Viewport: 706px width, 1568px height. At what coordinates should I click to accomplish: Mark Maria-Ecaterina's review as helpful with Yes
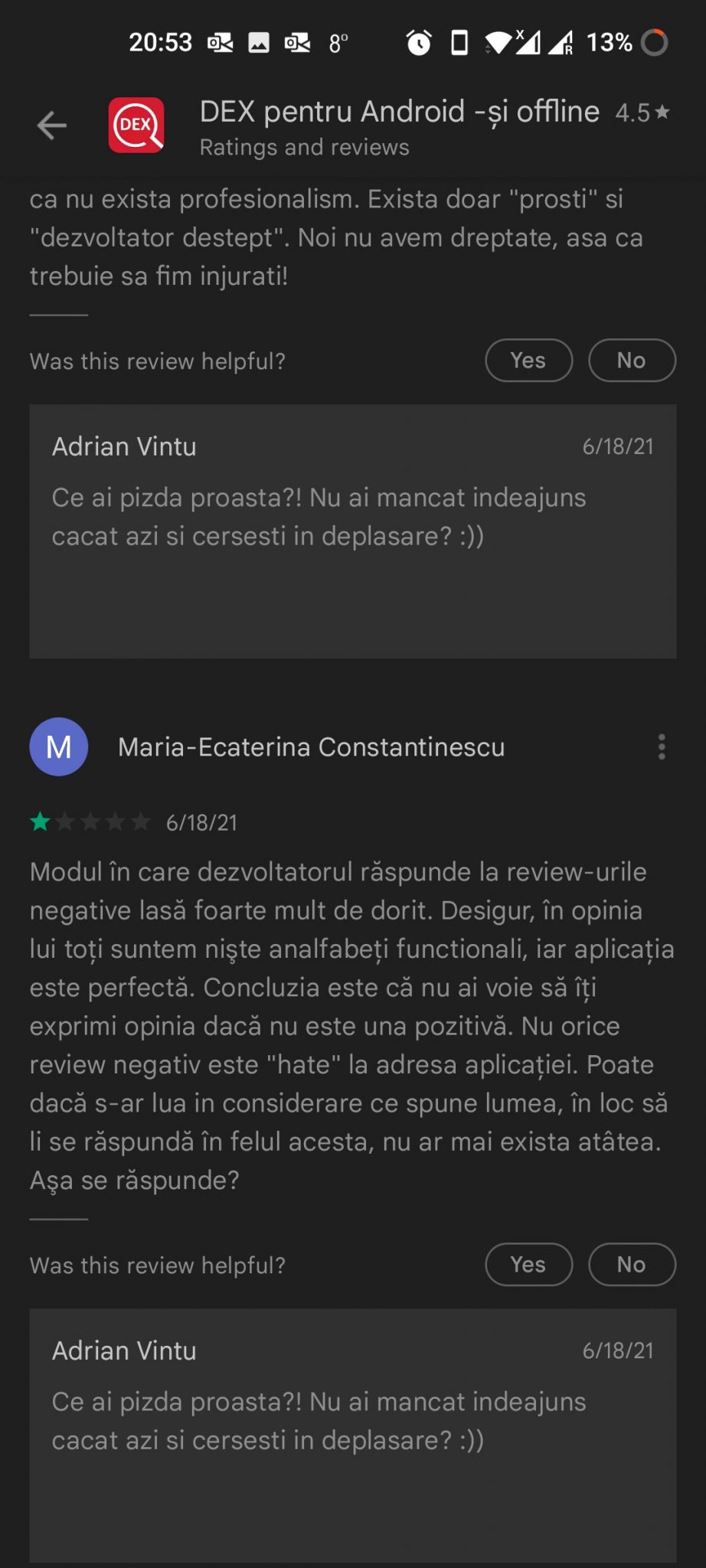point(528,1265)
